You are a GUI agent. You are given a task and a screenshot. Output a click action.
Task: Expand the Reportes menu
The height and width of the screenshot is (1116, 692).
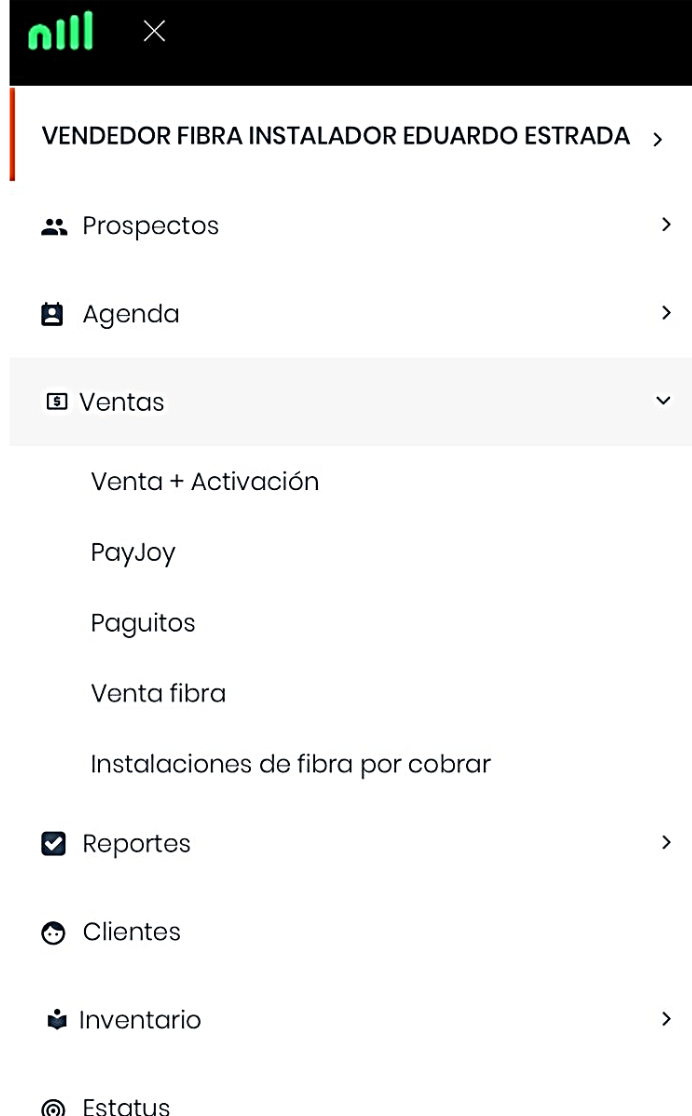(136, 844)
